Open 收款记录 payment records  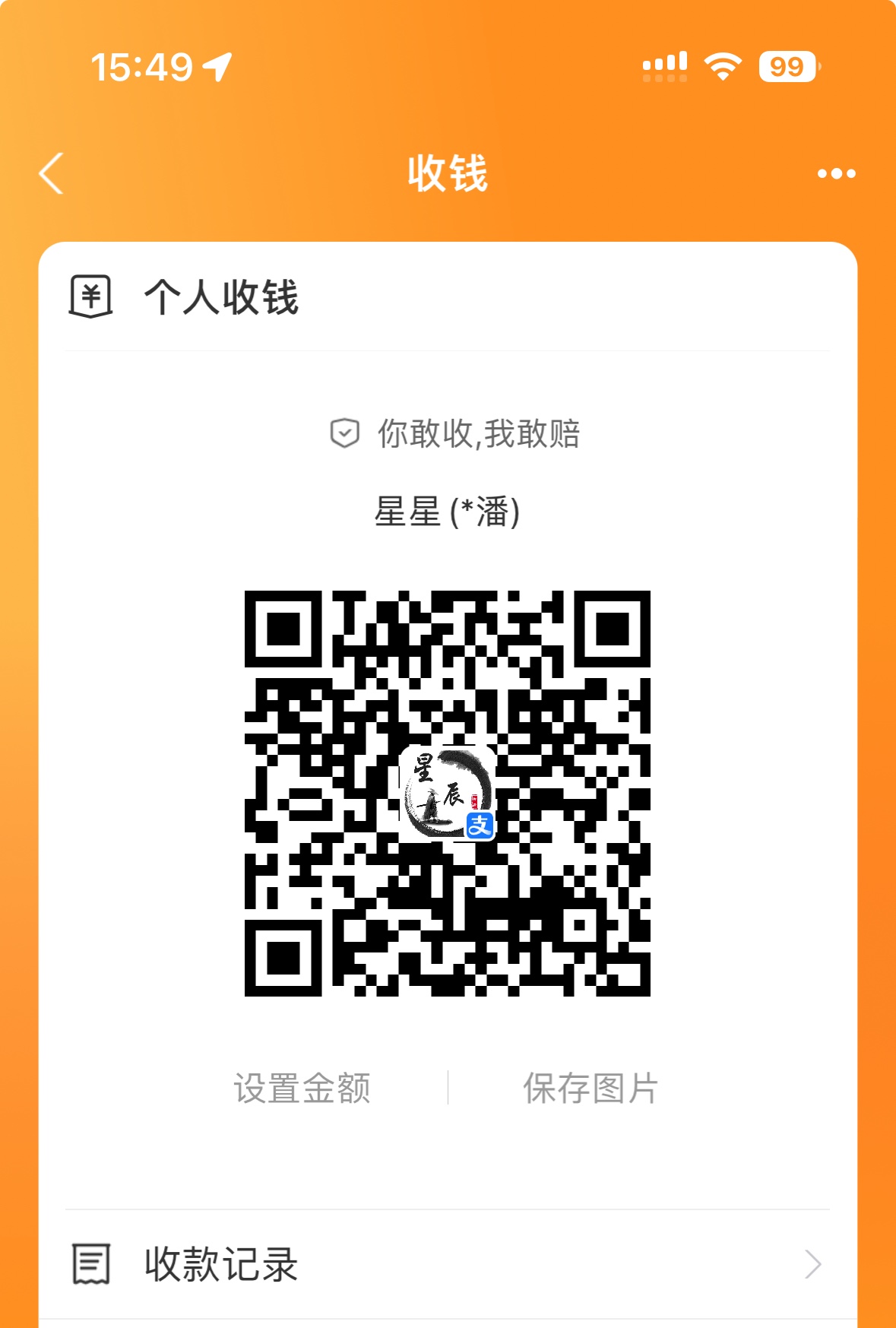point(447,1264)
